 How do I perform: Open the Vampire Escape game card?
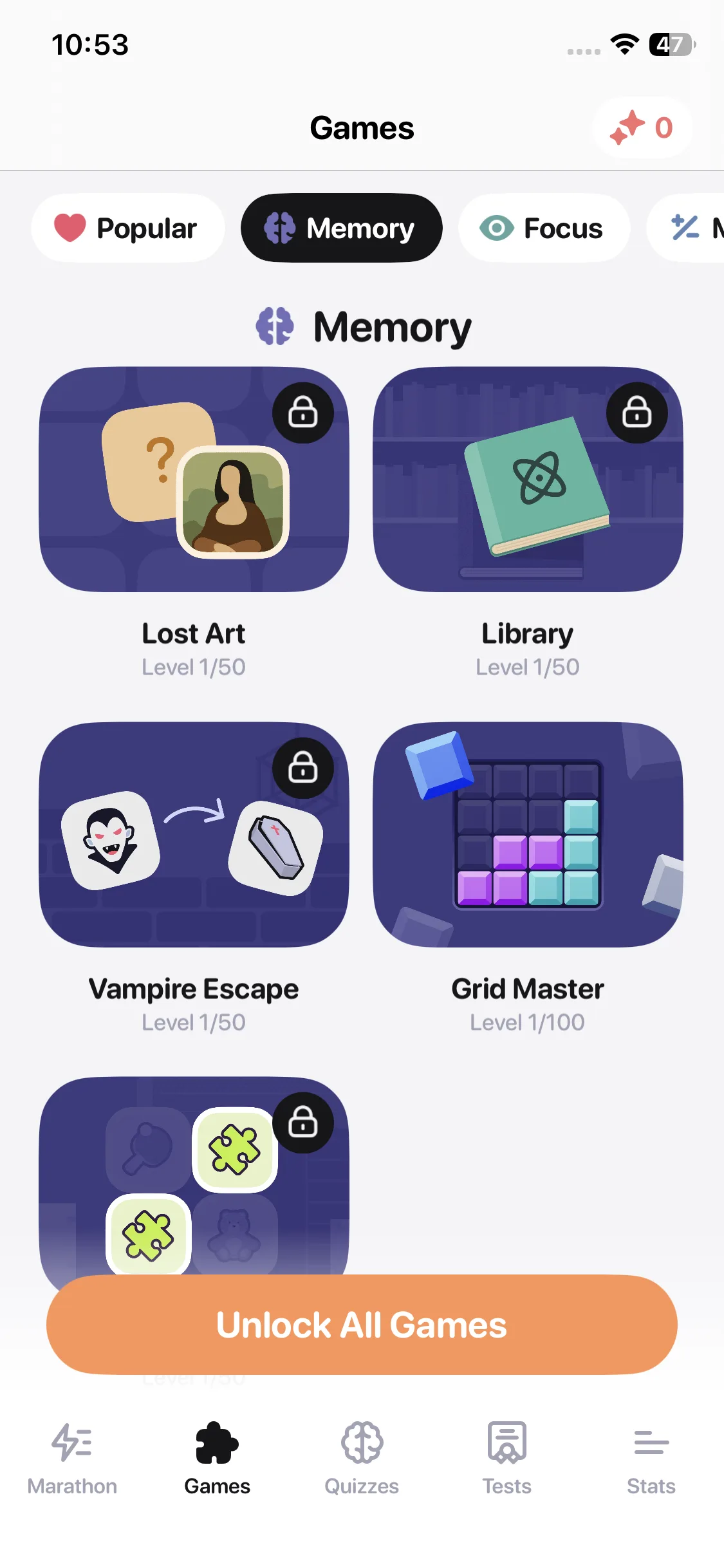(194, 834)
